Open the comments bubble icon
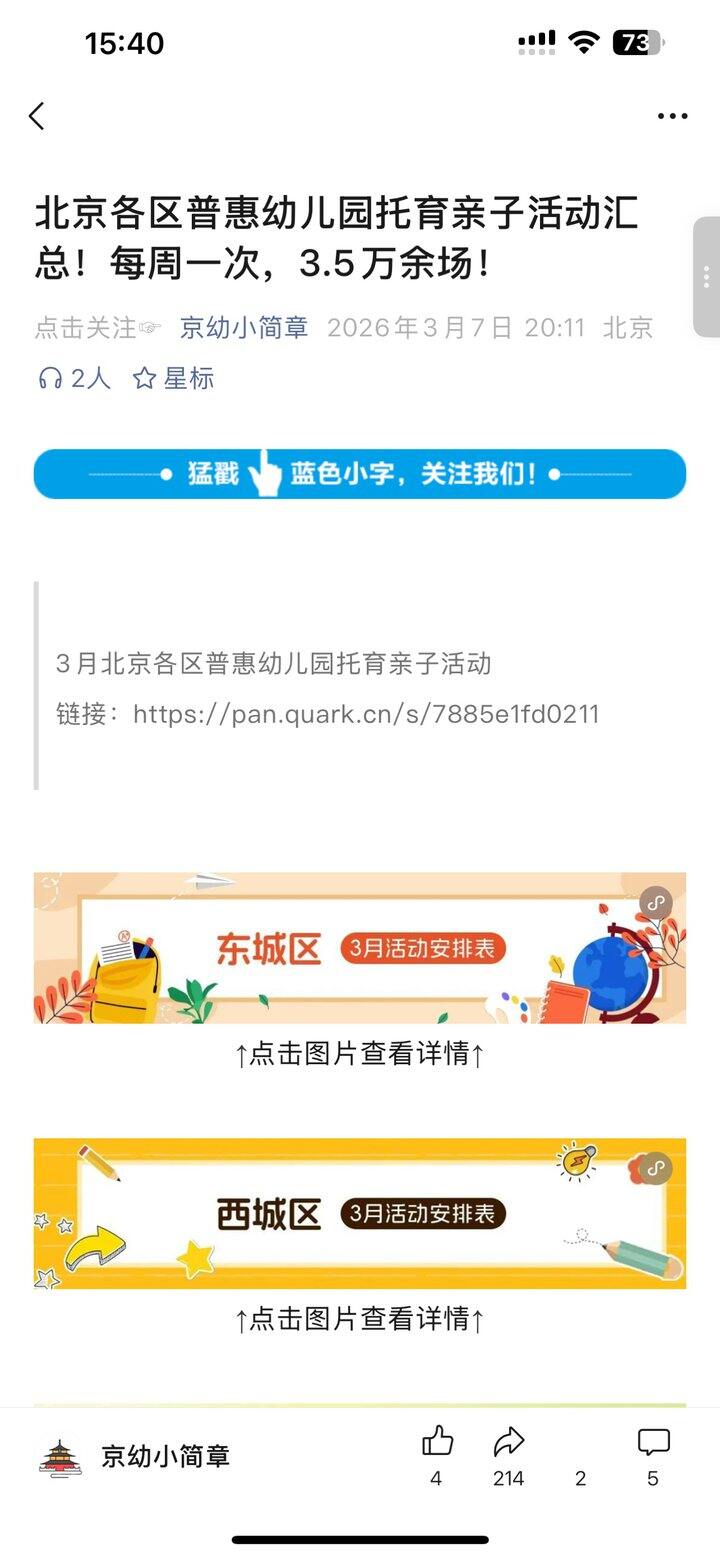Screen dimensions: 720x1558 [653, 1443]
